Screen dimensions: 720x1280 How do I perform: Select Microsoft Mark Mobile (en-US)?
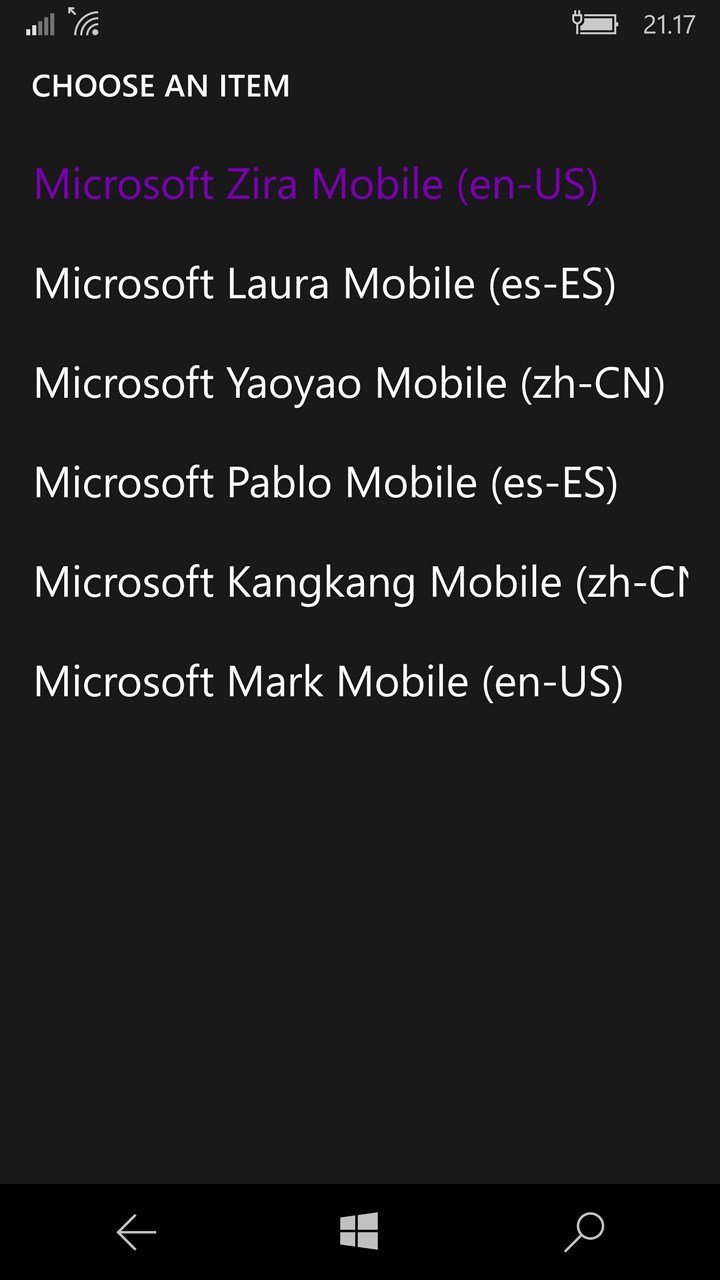[x=328, y=682]
